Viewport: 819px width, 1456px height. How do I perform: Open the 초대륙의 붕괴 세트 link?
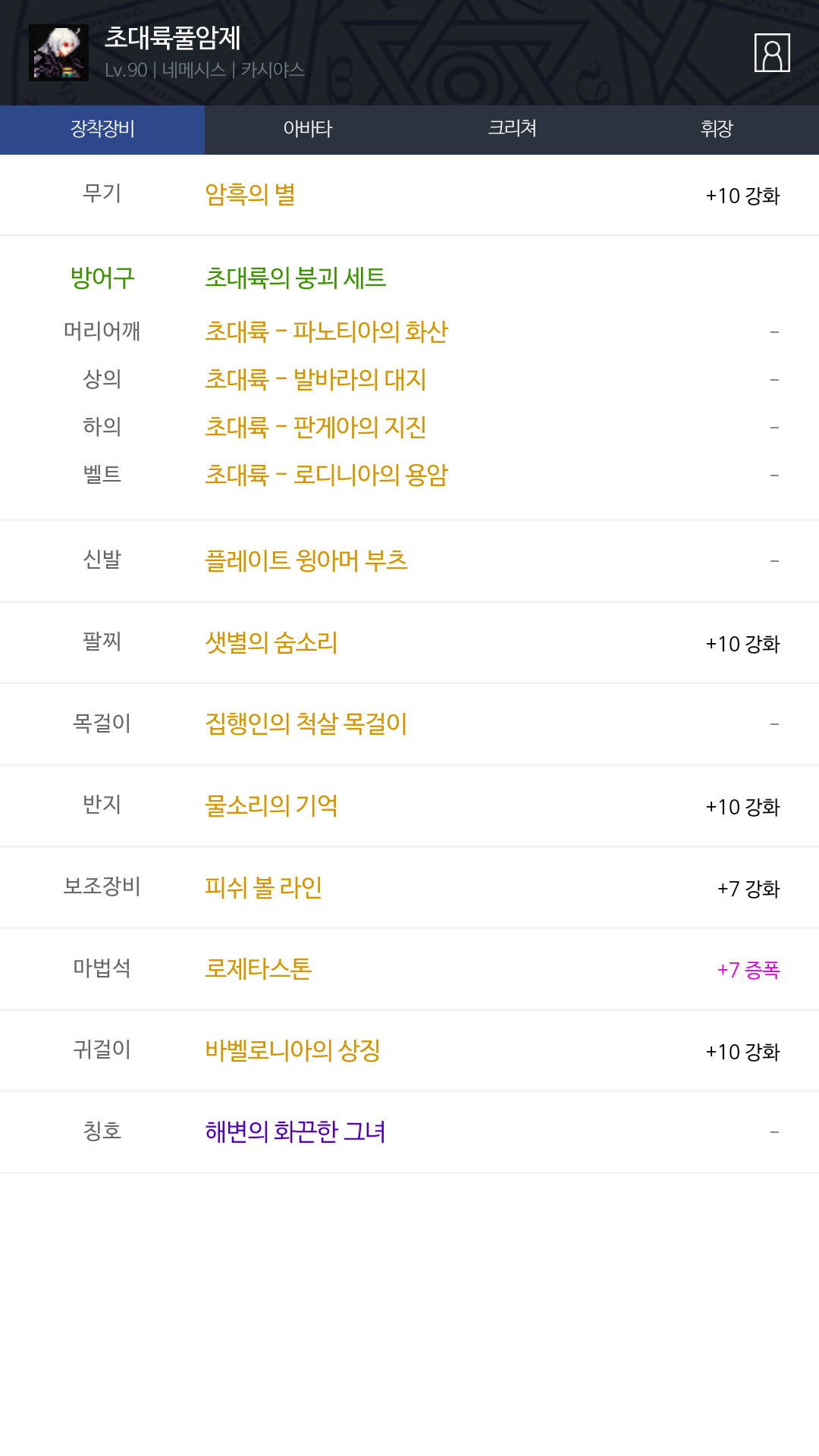click(x=296, y=278)
